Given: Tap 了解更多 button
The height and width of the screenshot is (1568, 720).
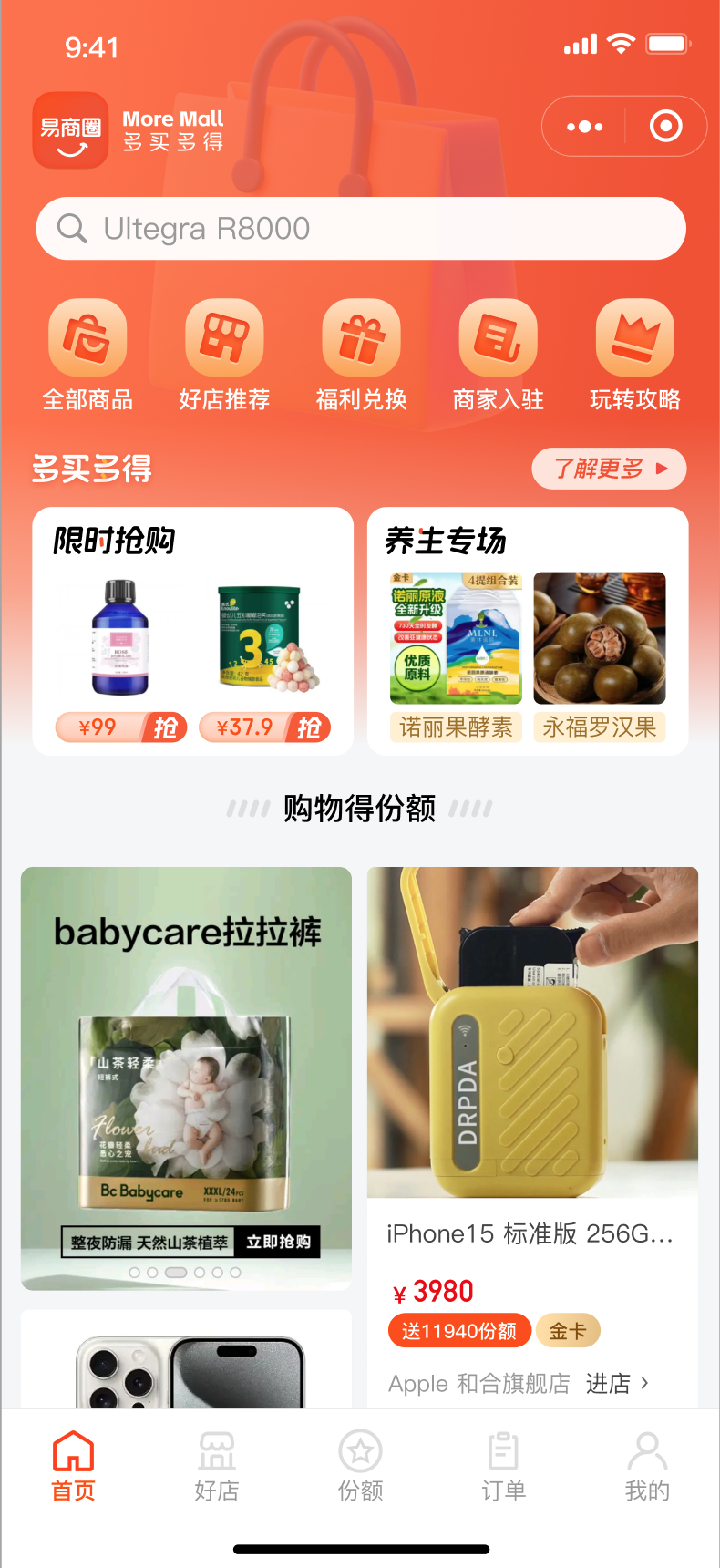Looking at the screenshot, I should point(609,469).
